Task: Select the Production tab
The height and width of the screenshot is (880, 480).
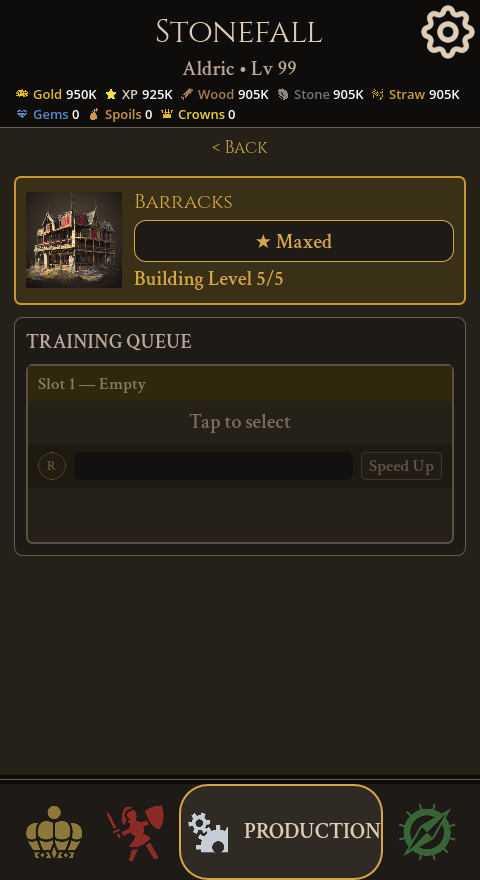Action: (x=281, y=832)
